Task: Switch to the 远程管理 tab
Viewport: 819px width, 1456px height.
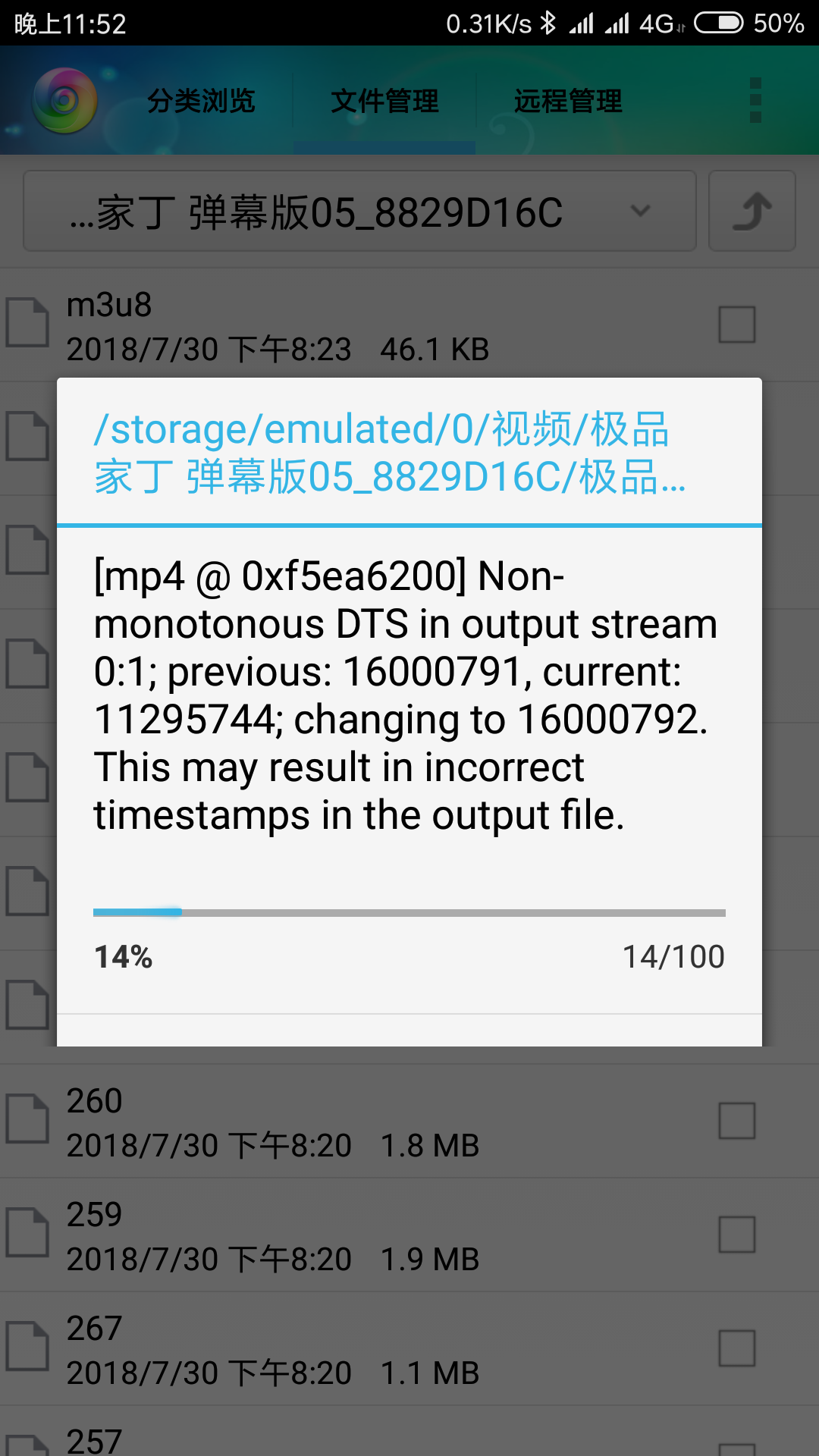Action: pos(567,101)
